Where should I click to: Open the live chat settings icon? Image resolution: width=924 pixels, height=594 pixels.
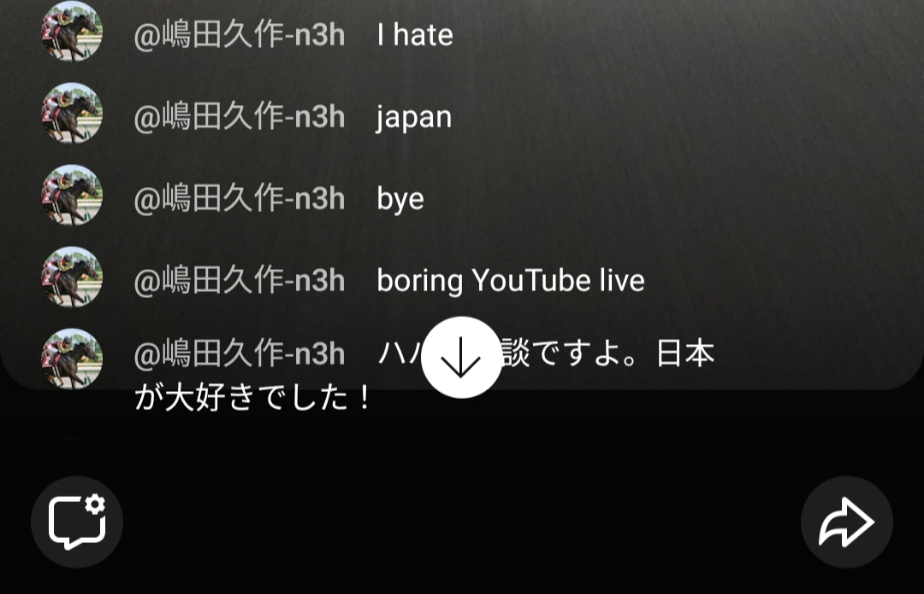tap(77, 521)
